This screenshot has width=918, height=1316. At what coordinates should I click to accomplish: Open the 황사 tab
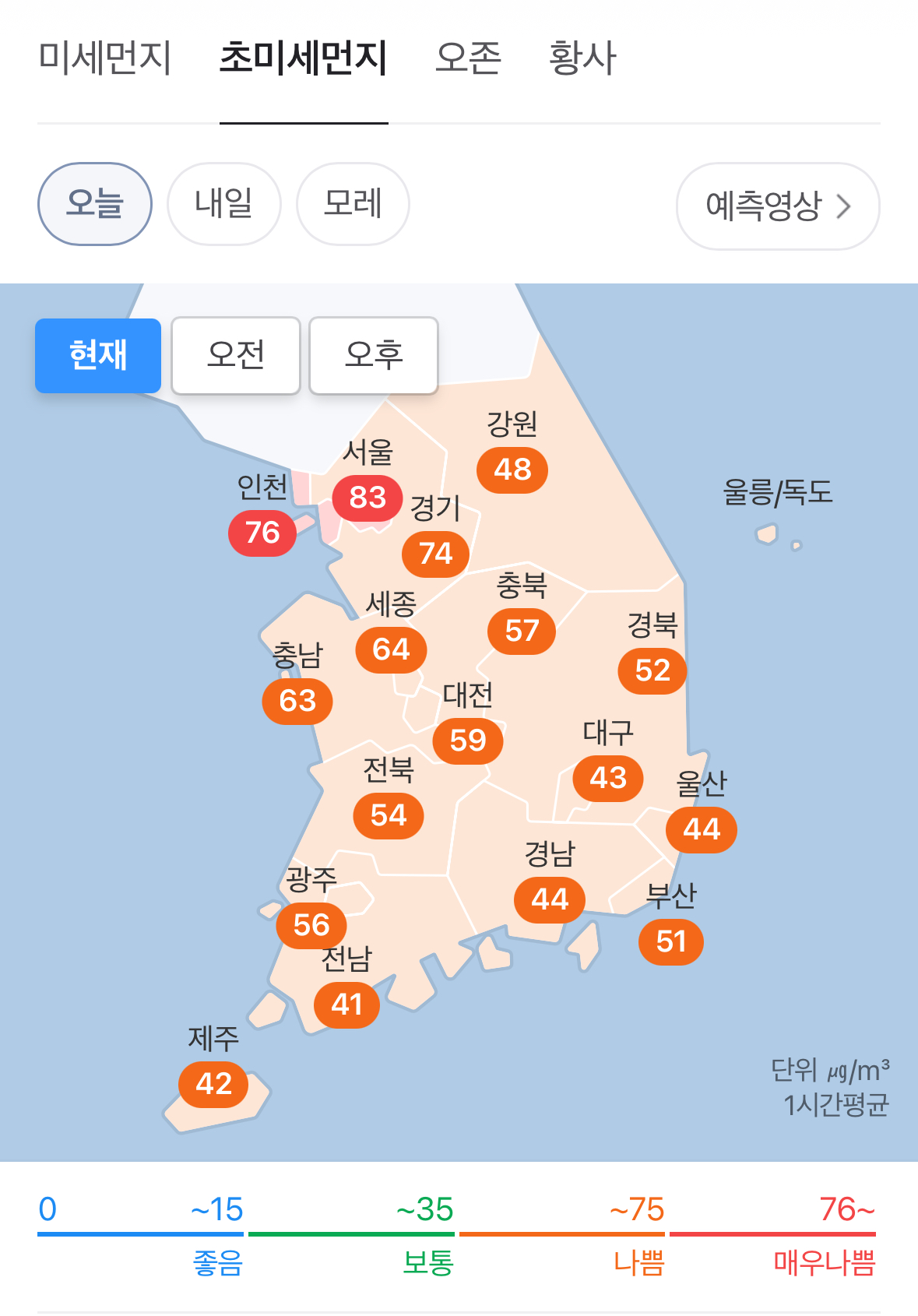tap(582, 58)
